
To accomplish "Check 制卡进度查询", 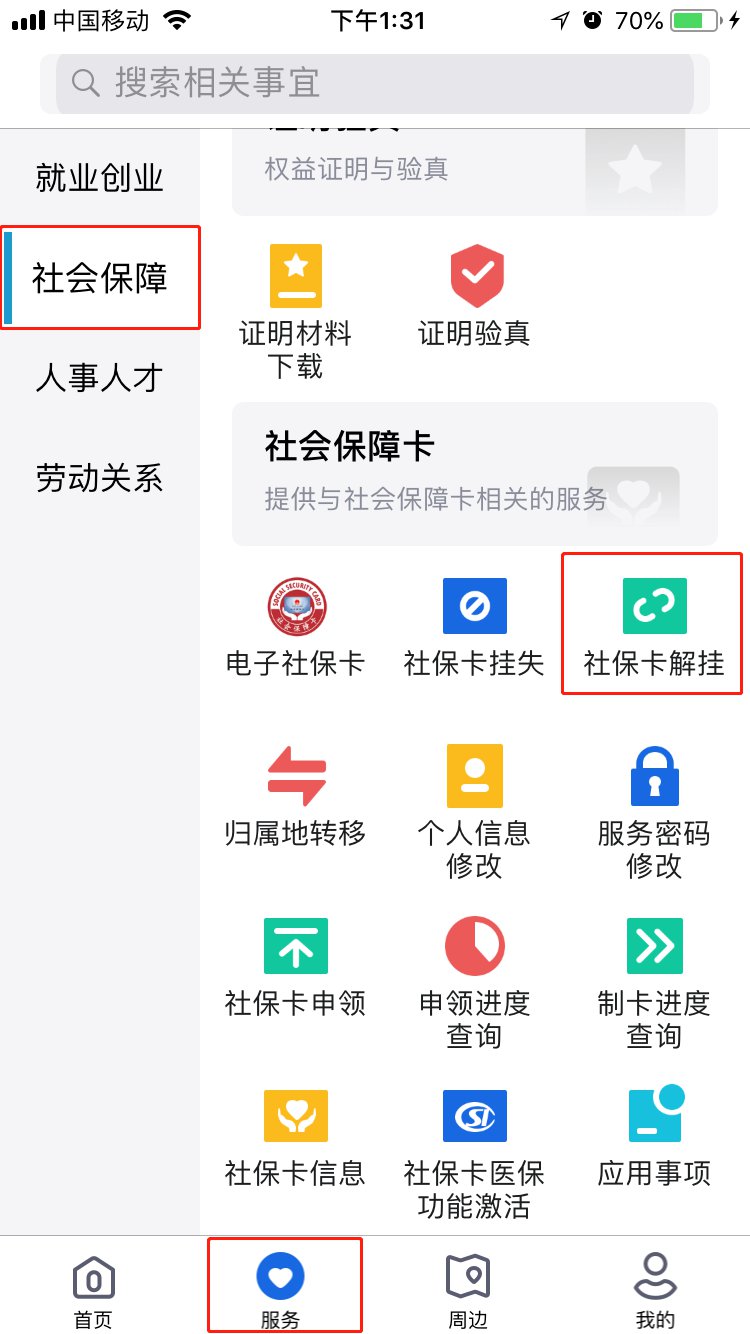I will click(654, 980).
